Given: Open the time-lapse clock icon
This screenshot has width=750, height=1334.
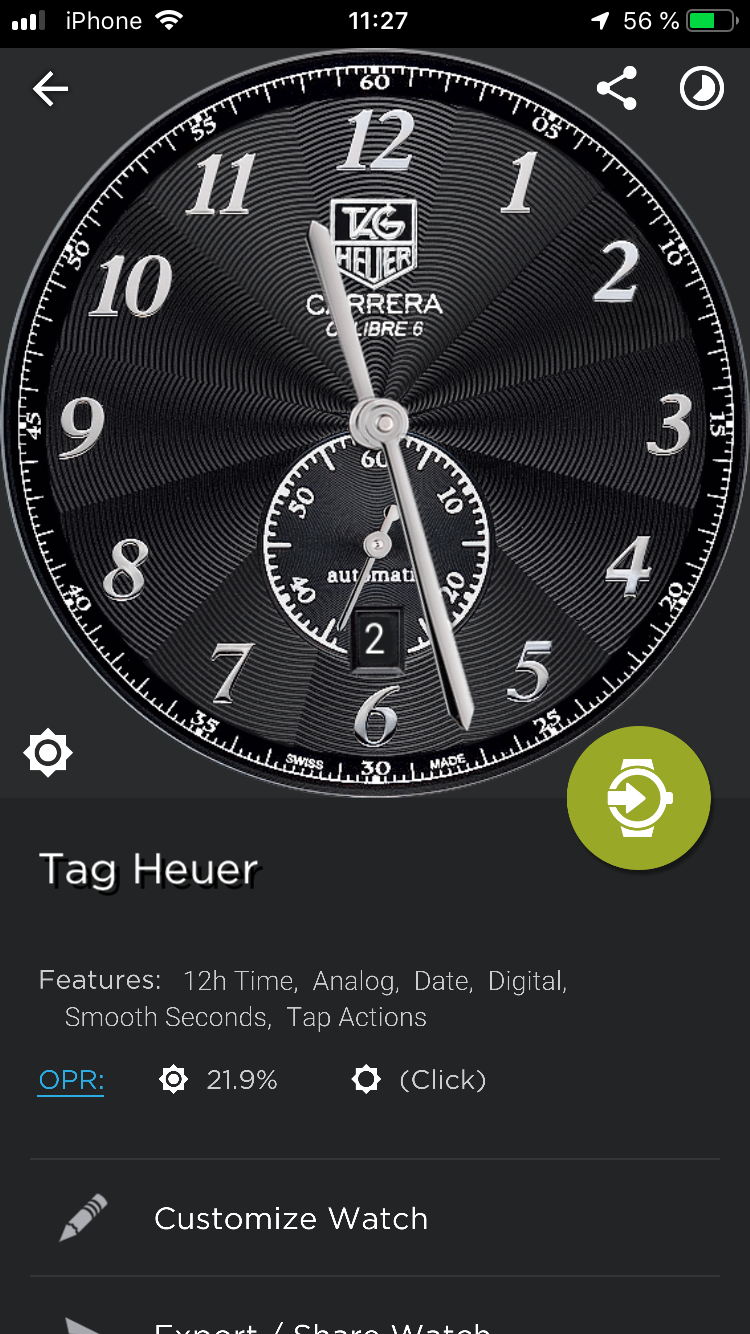Looking at the screenshot, I should [x=702, y=89].
